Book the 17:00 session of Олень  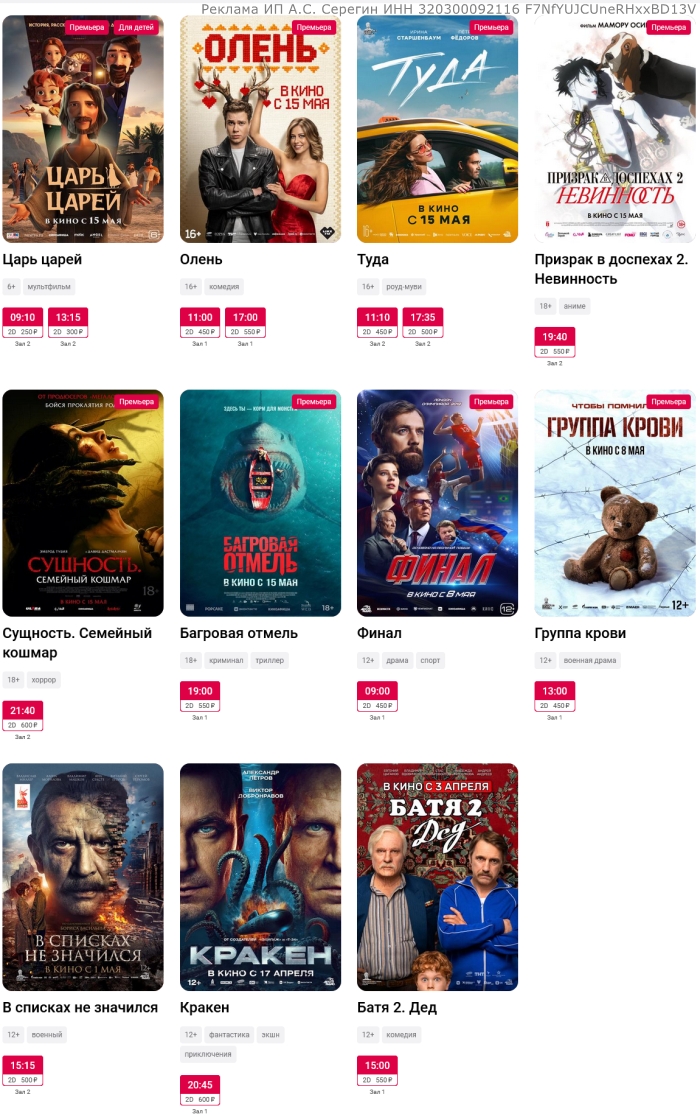tap(245, 322)
